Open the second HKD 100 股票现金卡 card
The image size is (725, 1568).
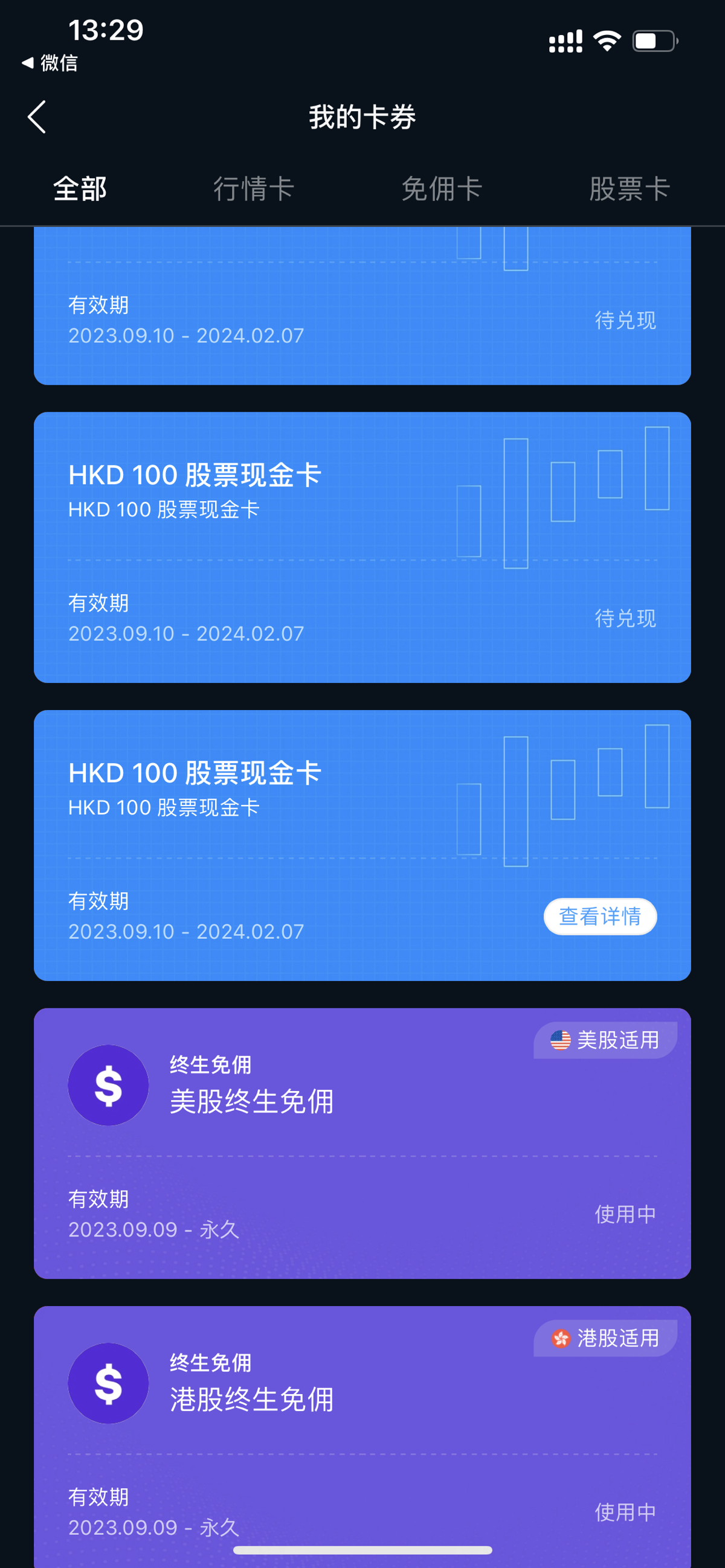(362, 548)
